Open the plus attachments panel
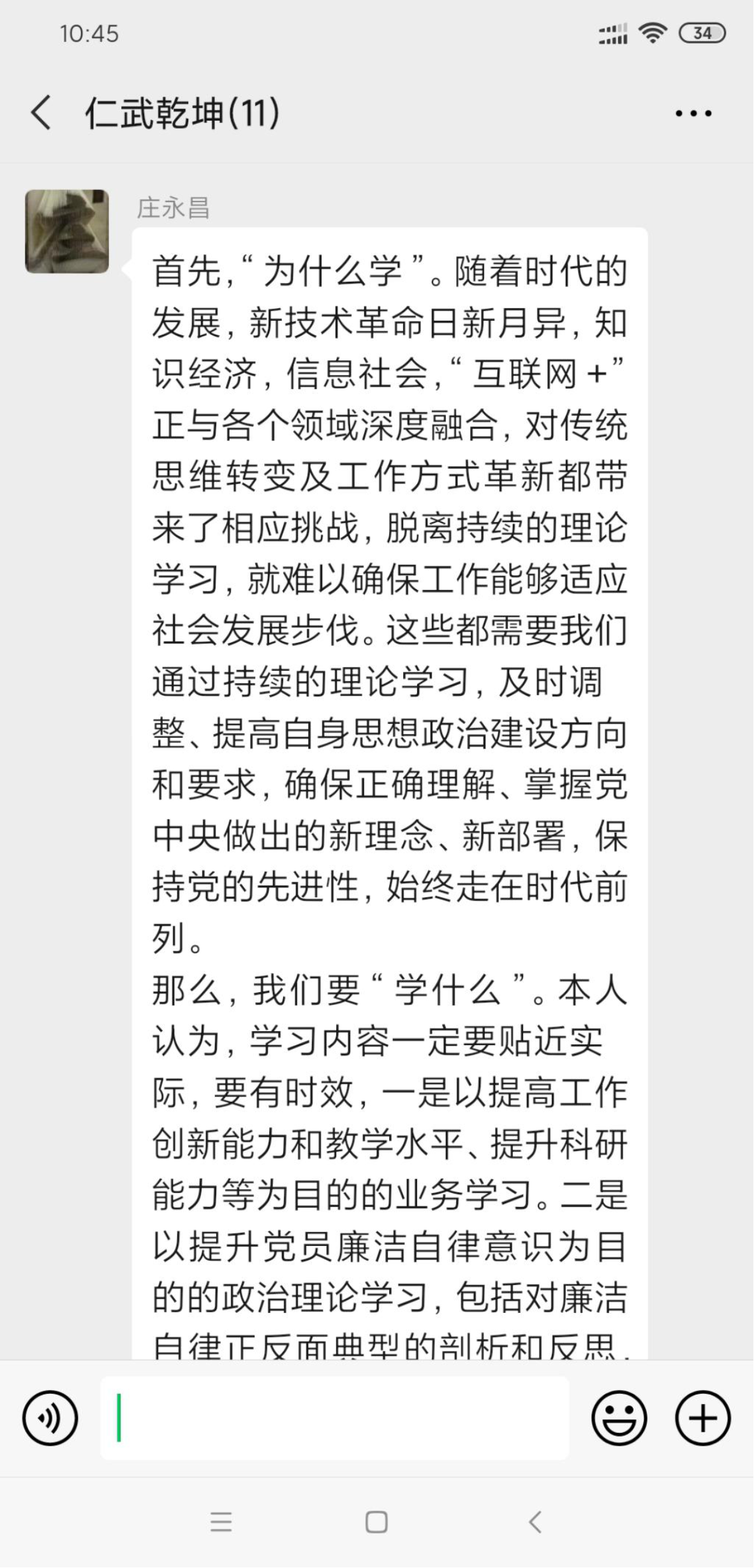Viewport: 754px width, 1568px height. [x=703, y=1418]
